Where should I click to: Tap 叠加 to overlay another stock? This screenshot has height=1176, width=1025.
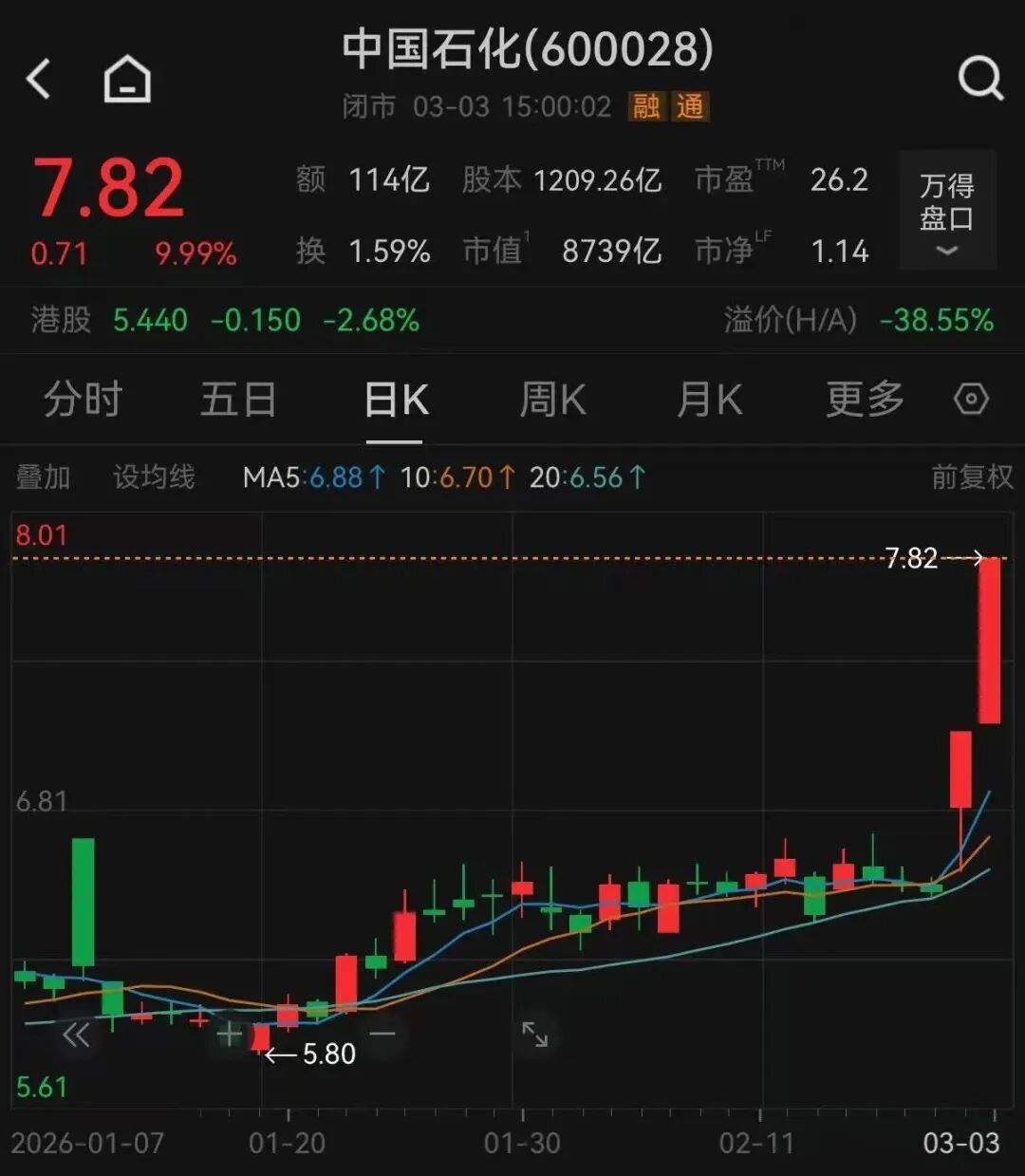tap(43, 476)
